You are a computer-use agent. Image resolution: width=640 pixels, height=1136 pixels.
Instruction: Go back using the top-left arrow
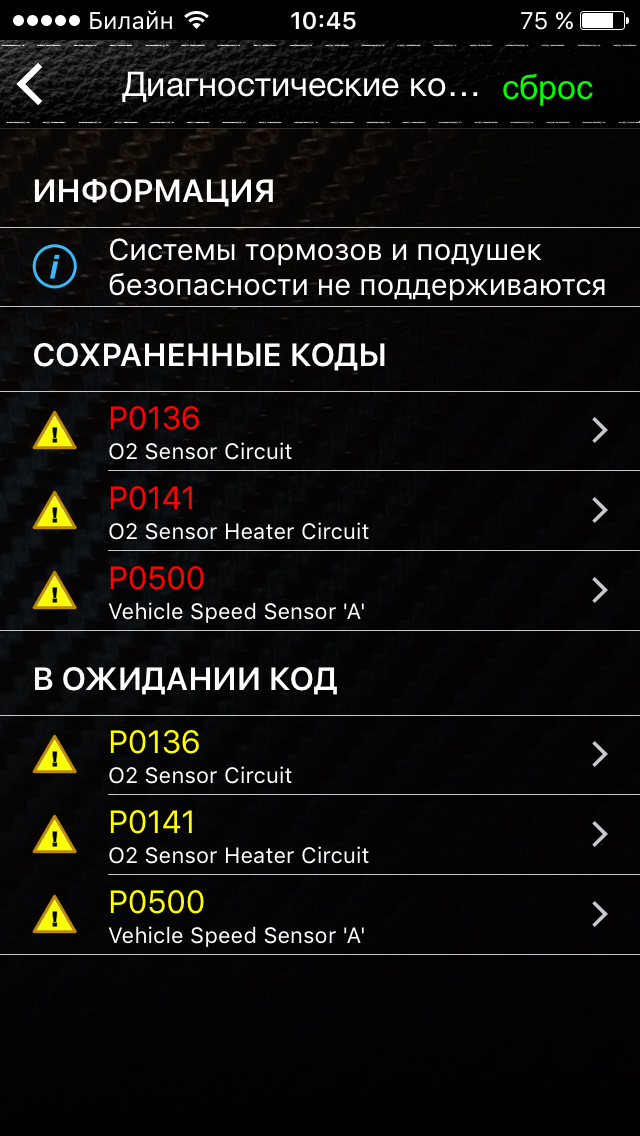click(31, 85)
